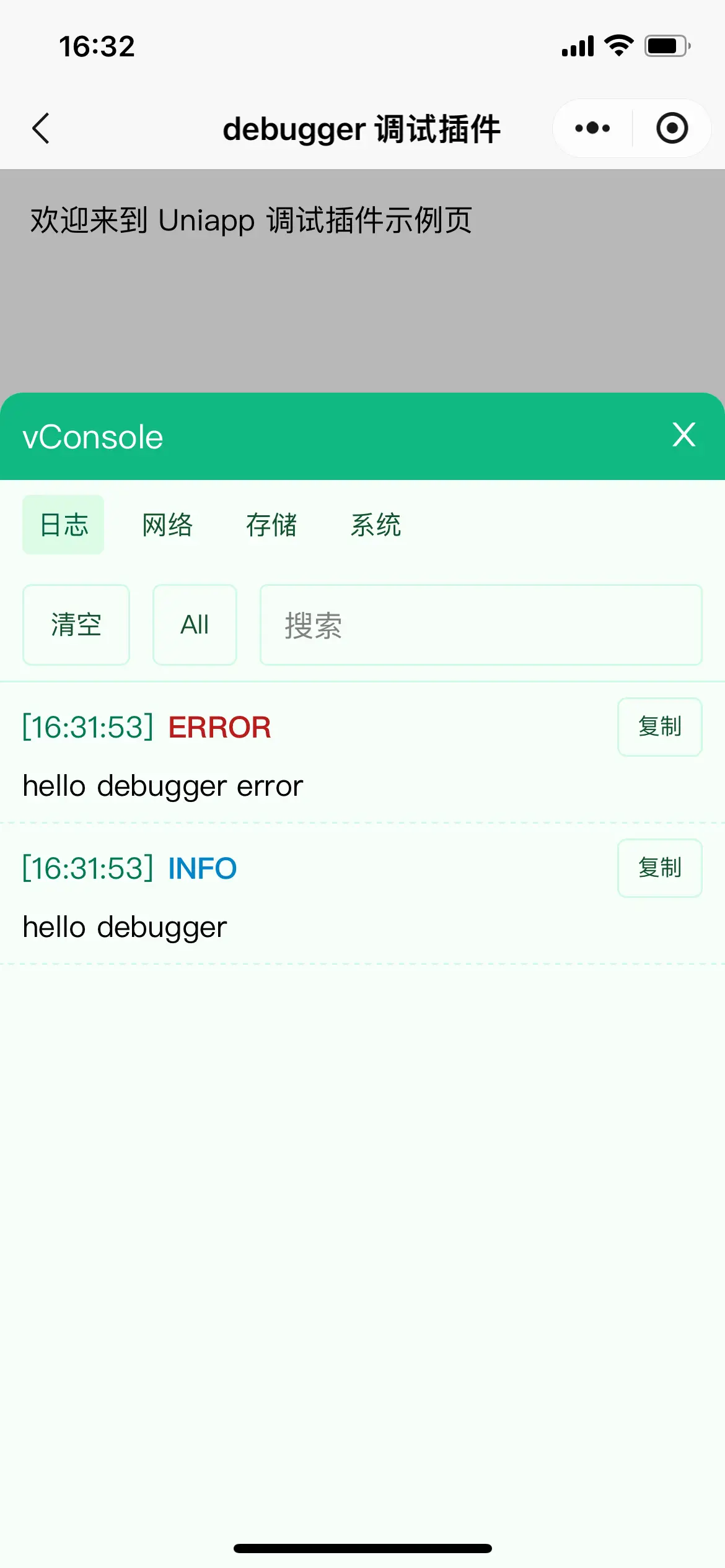Copy the ERROR log entry
725x1568 pixels.
click(x=659, y=726)
